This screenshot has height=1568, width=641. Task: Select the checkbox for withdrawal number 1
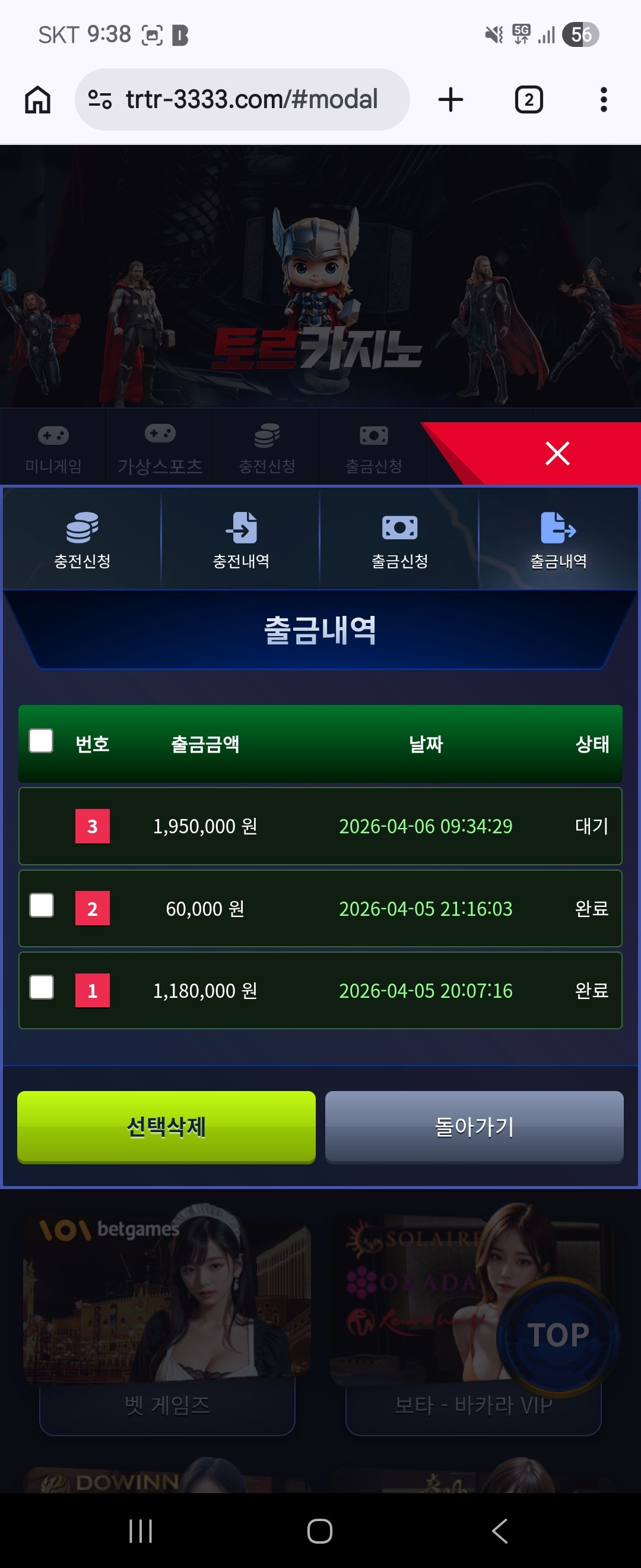(x=42, y=987)
